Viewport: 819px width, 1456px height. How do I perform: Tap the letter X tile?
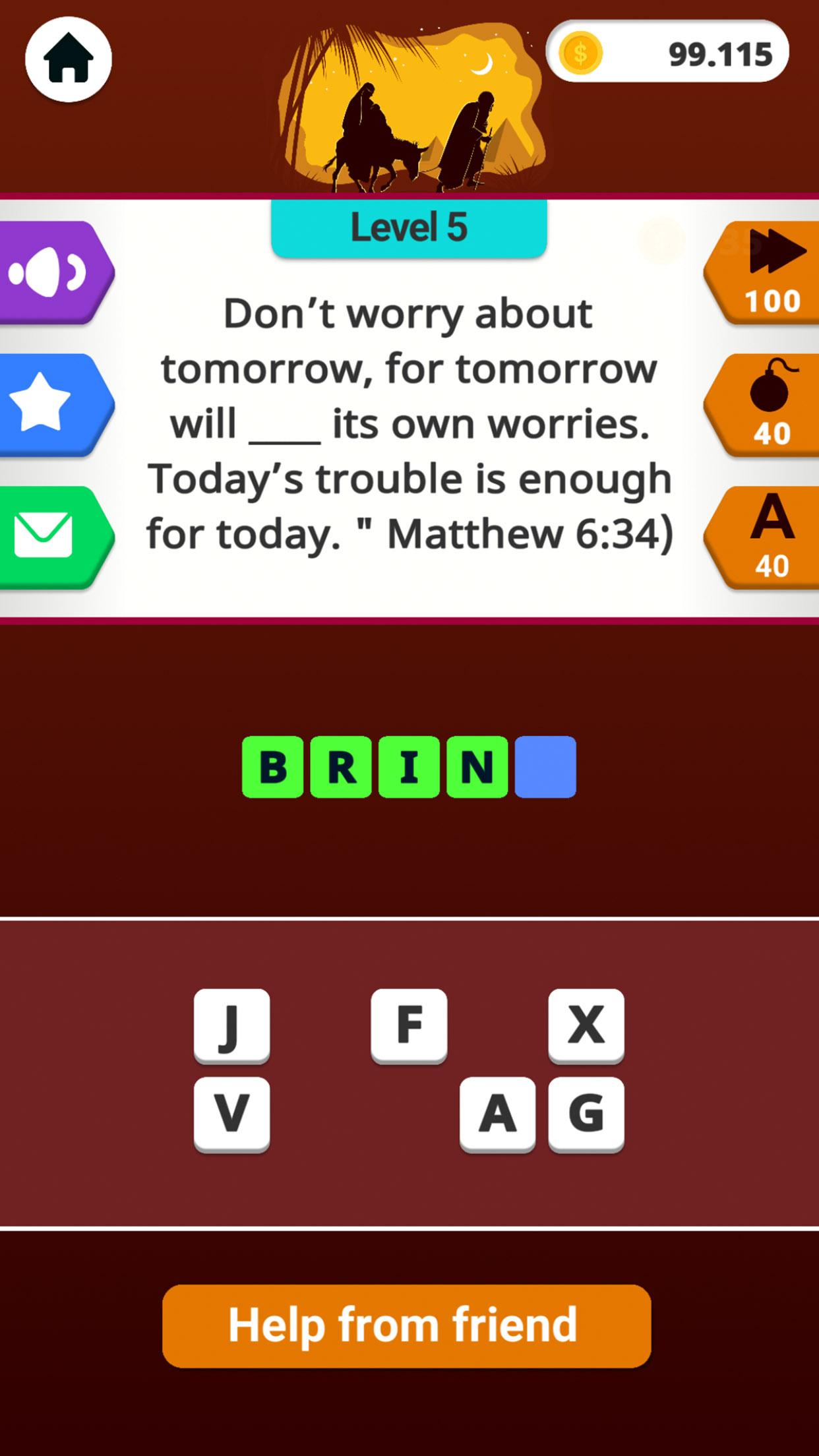586,1026
